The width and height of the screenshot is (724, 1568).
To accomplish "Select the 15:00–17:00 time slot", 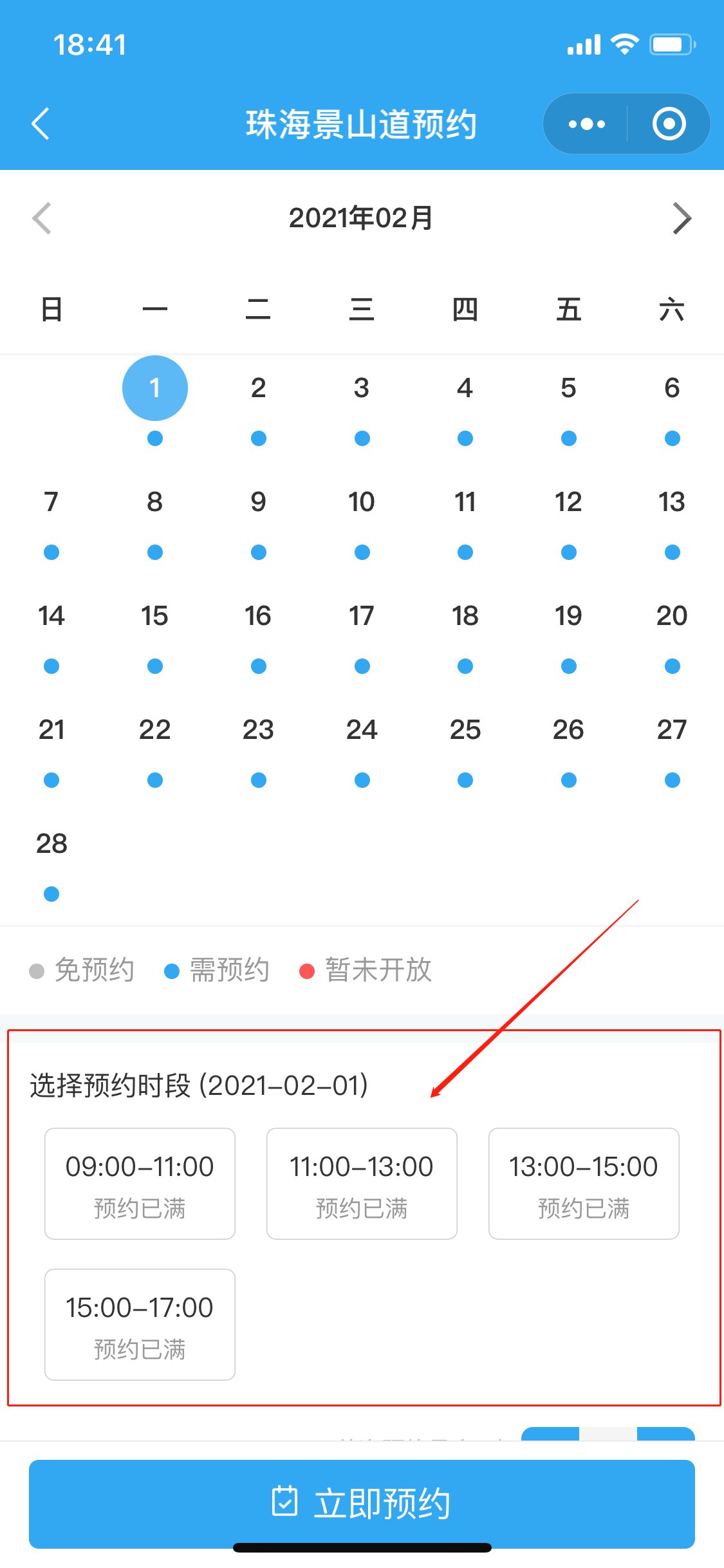I will pos(140,1324).
